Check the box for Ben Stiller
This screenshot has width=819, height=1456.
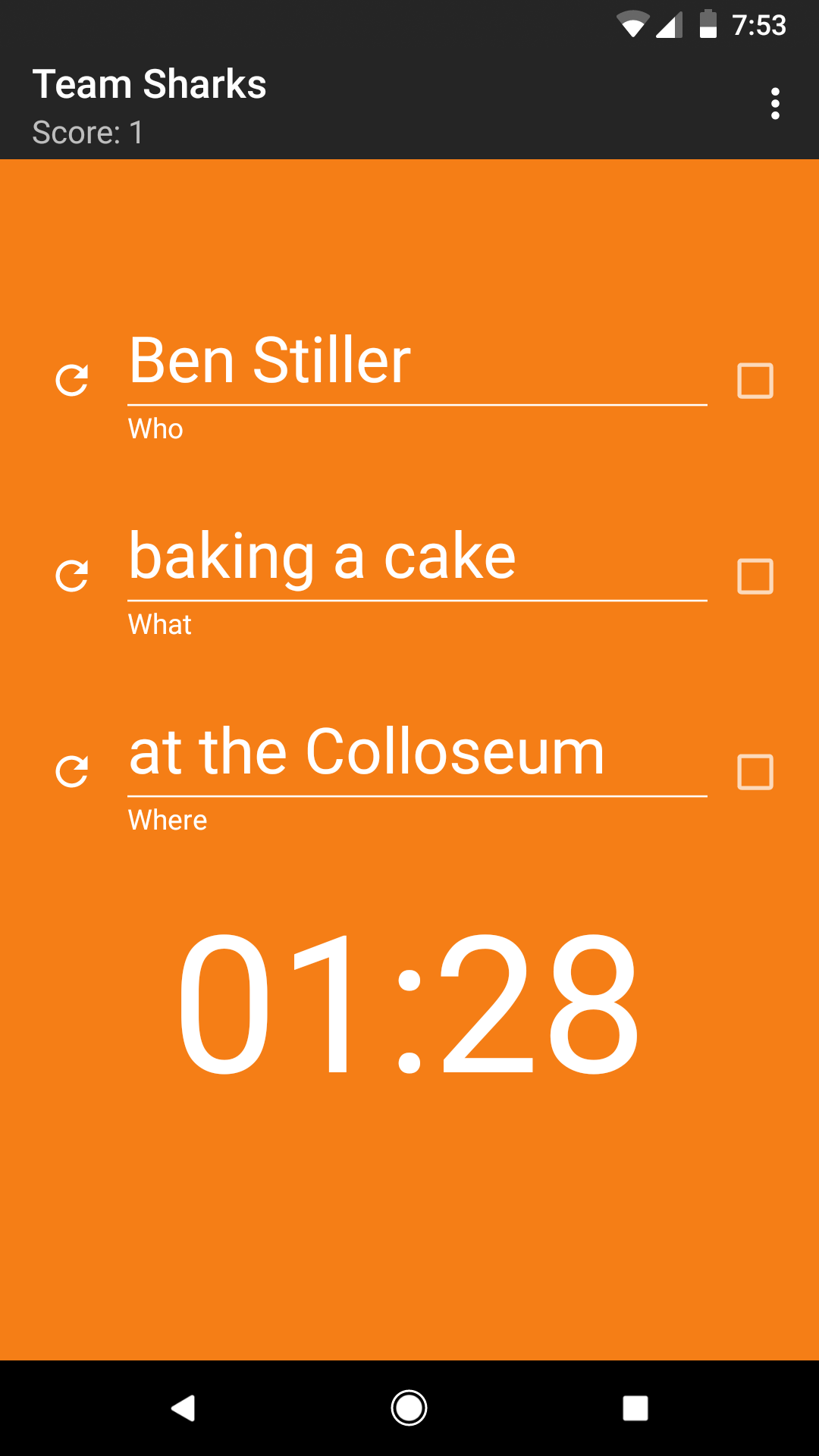click(755, 381)
